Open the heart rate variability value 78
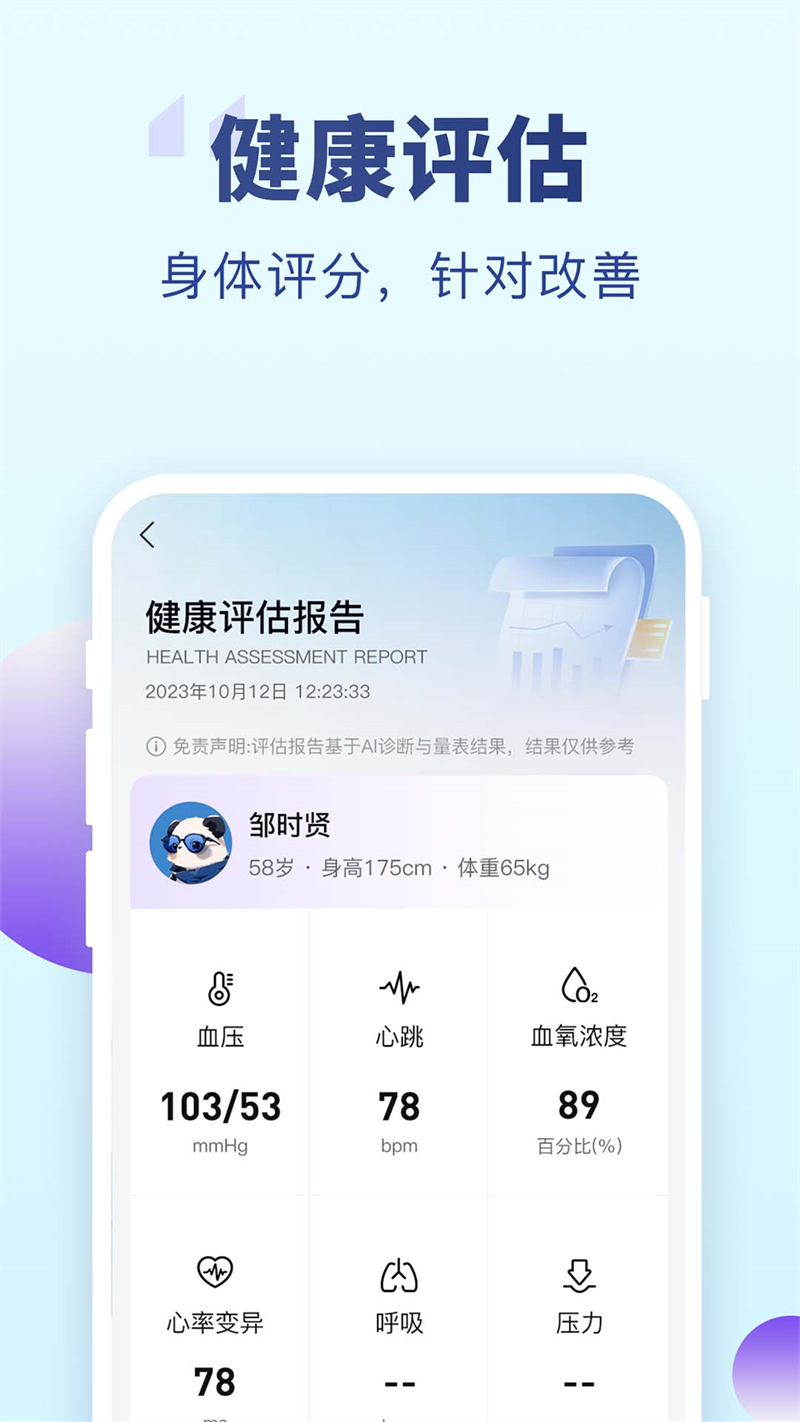800x1422 pixels. 215,1383
